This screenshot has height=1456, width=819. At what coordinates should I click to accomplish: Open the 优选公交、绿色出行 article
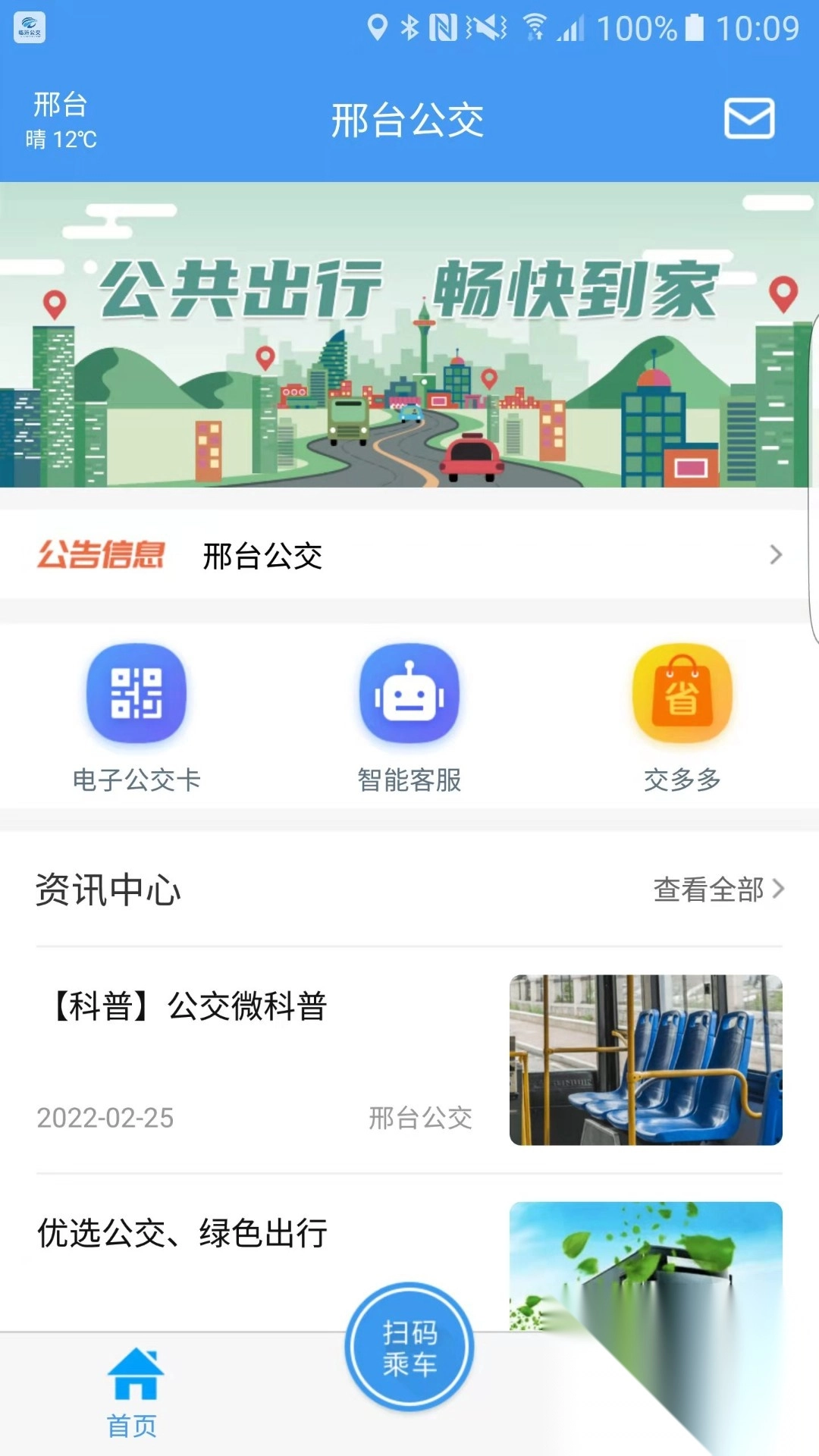pos(183,1233)
